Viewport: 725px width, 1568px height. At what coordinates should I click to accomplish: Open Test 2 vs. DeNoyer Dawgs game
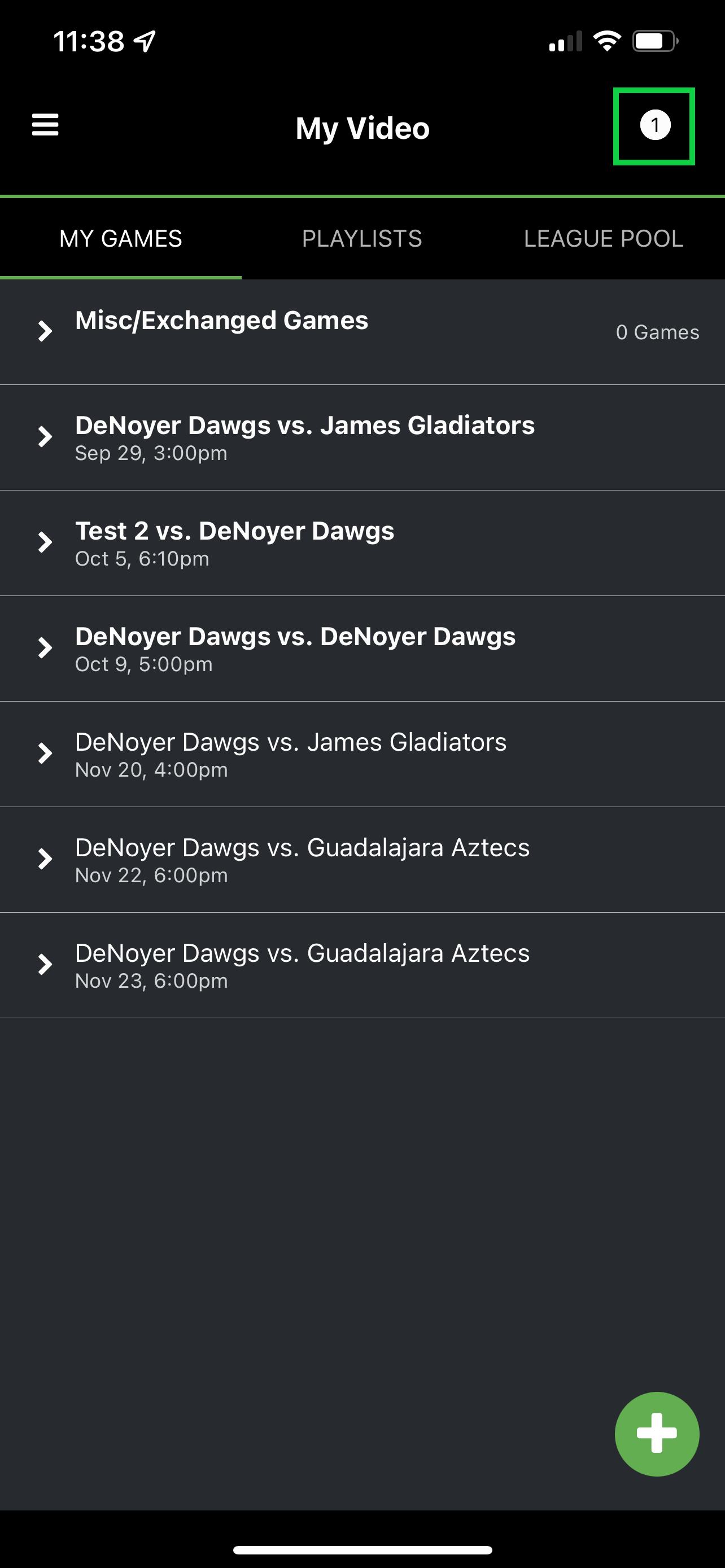point(362,543)
